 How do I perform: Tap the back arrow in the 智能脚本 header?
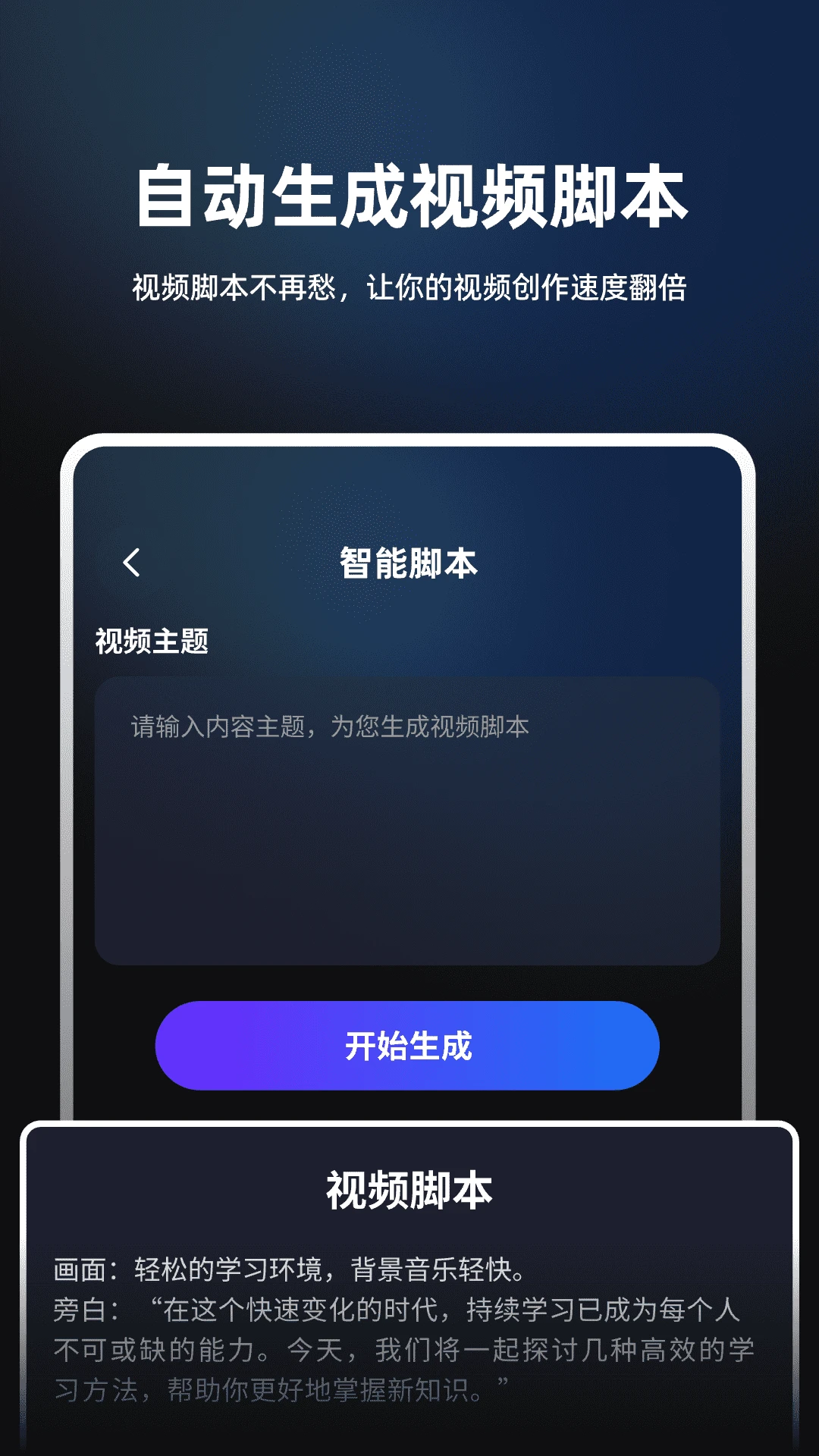tap(131, 561)
